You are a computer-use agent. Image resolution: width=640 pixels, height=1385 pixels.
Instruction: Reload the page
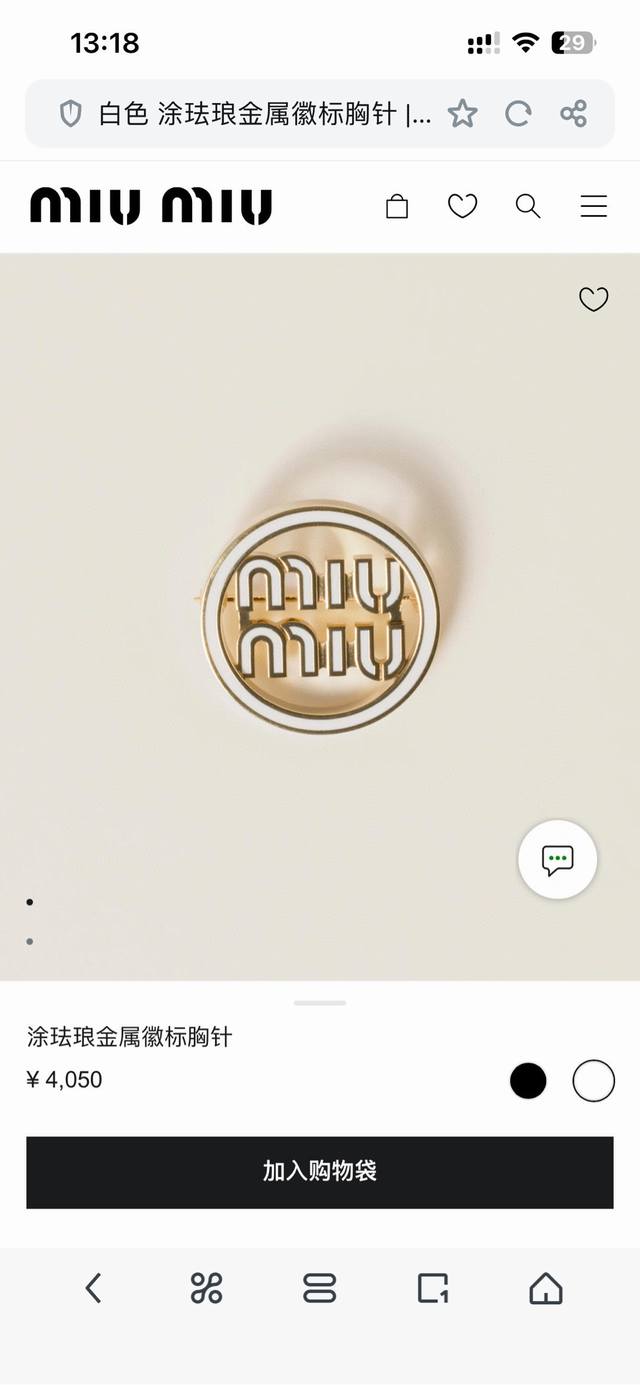click(518, 114)
